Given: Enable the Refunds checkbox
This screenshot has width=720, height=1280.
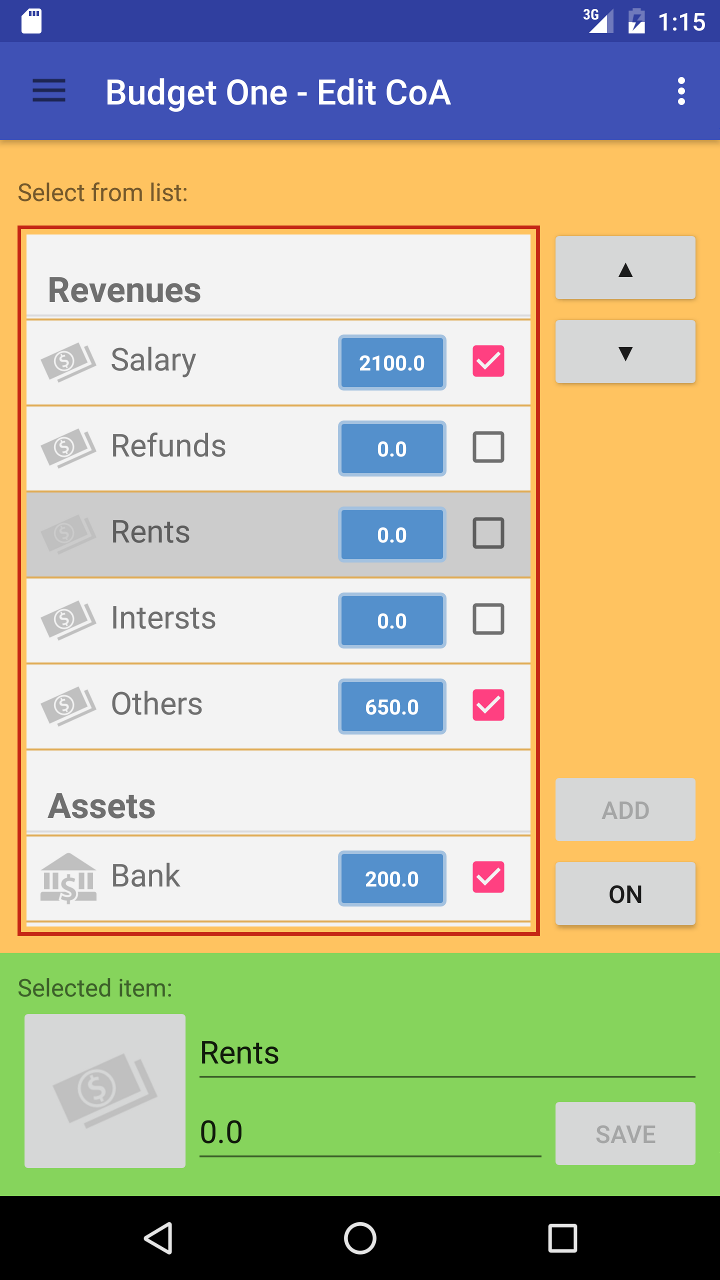Looking at the screenshot, I should [x=488, y=448].
